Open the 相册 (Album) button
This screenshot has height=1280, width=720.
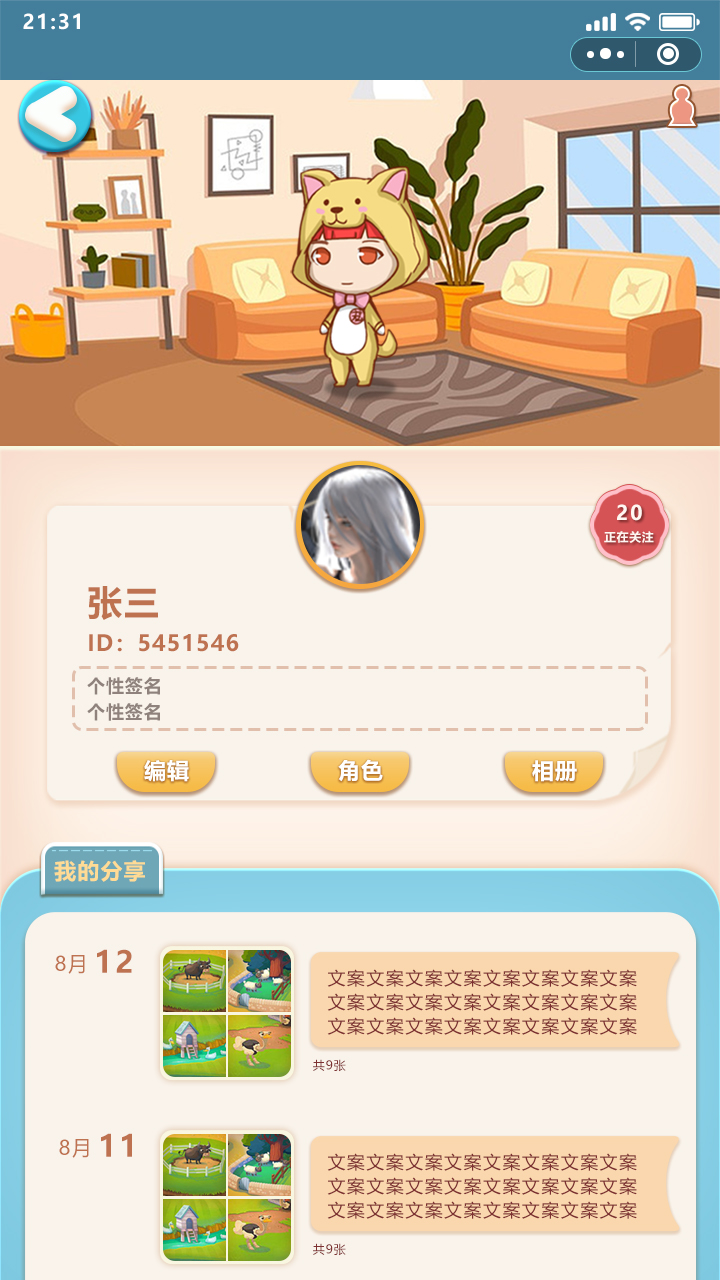coord(553,771)
